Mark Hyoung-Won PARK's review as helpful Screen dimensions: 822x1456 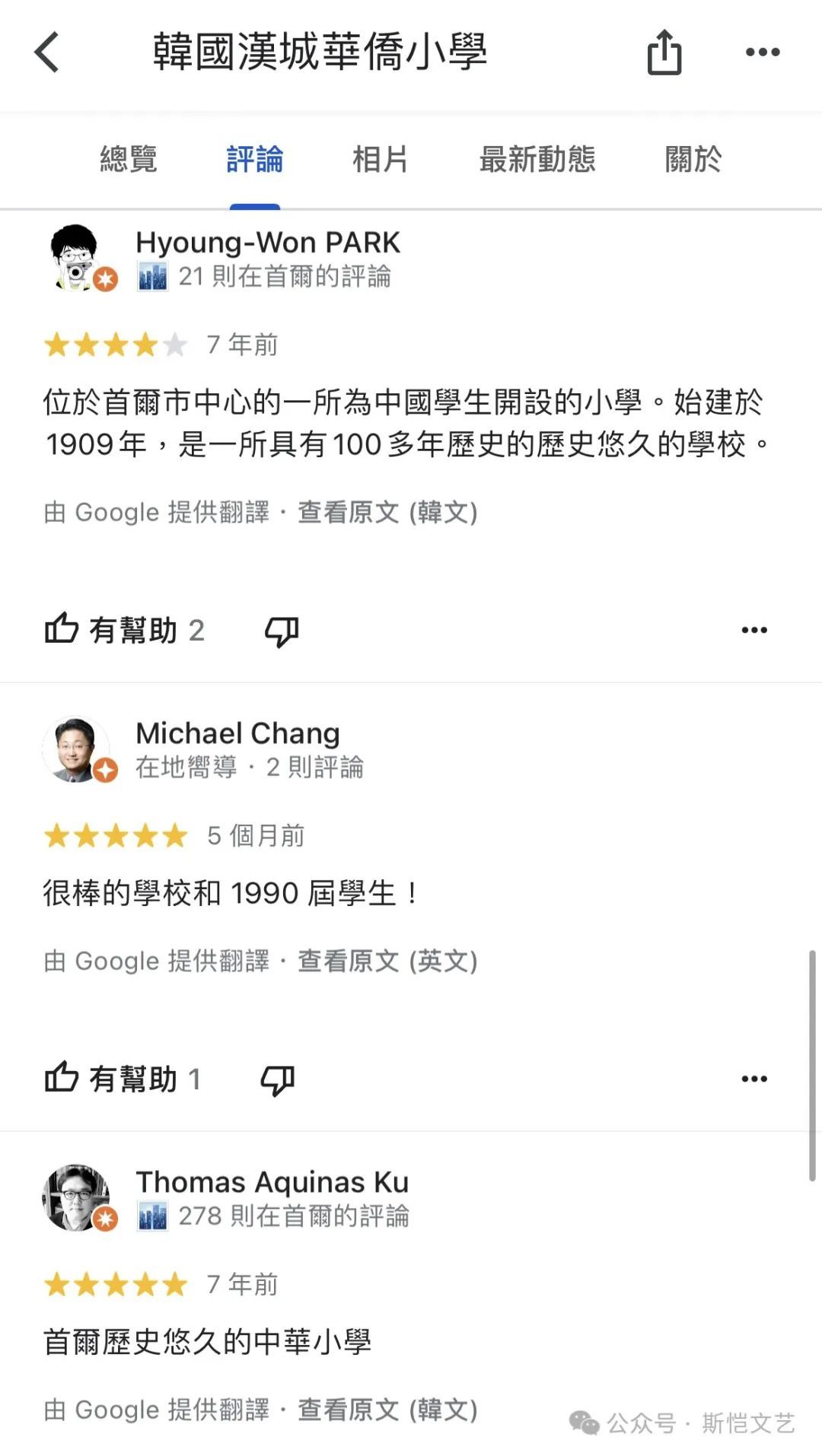pyautogui.click(x=122, y=630)
